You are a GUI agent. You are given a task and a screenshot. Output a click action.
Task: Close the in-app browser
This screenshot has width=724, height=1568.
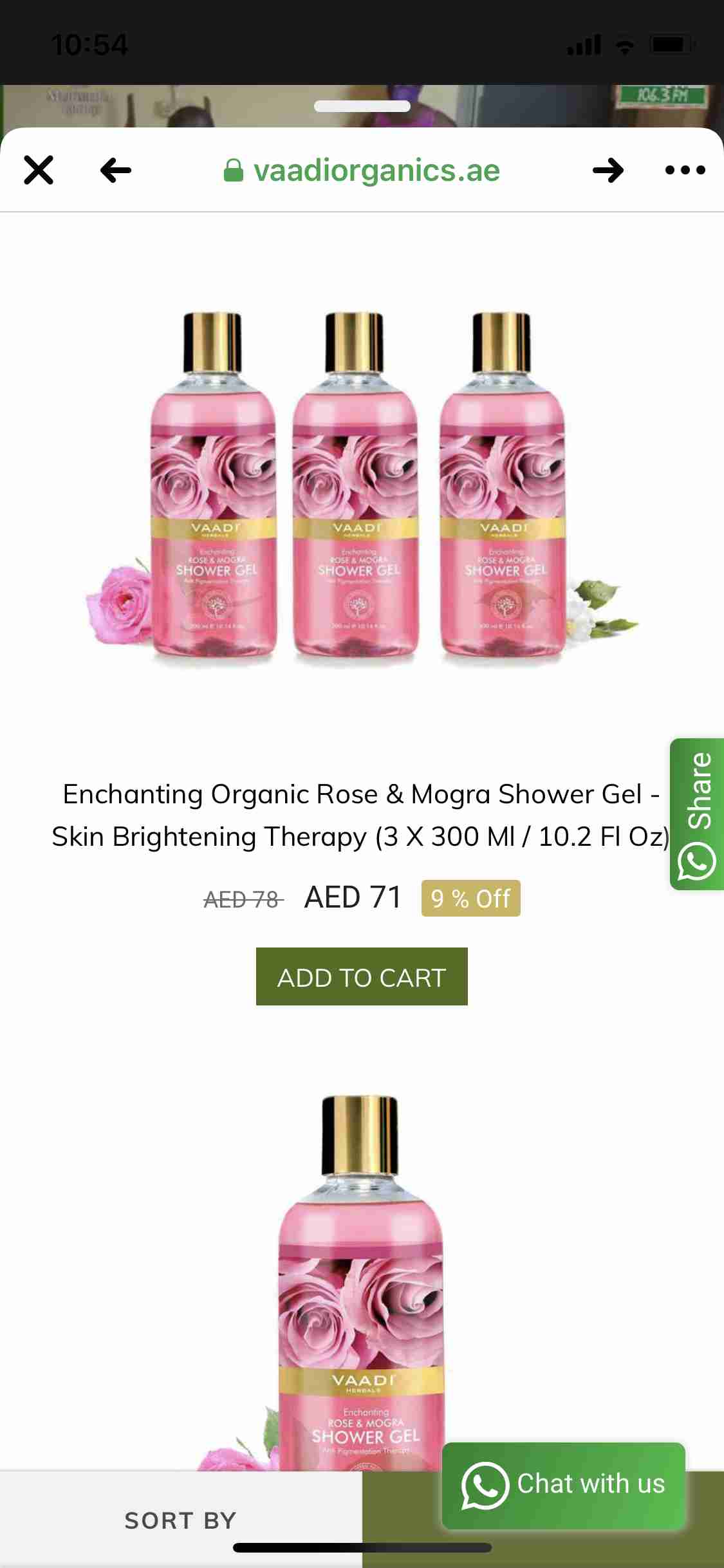tap(39, 171)
